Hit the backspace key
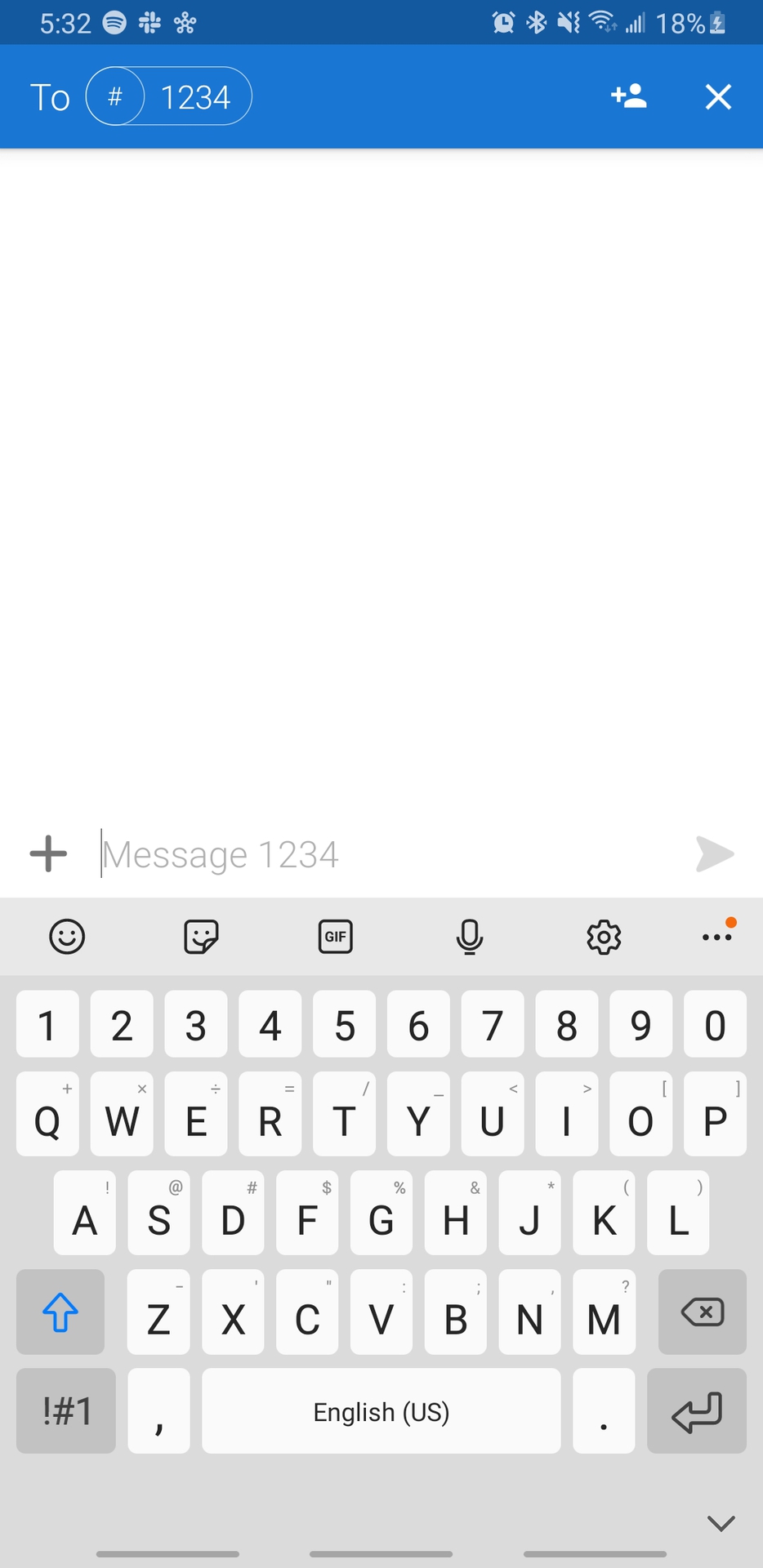Viewport: 763px width, 1568px height. 702,1312
